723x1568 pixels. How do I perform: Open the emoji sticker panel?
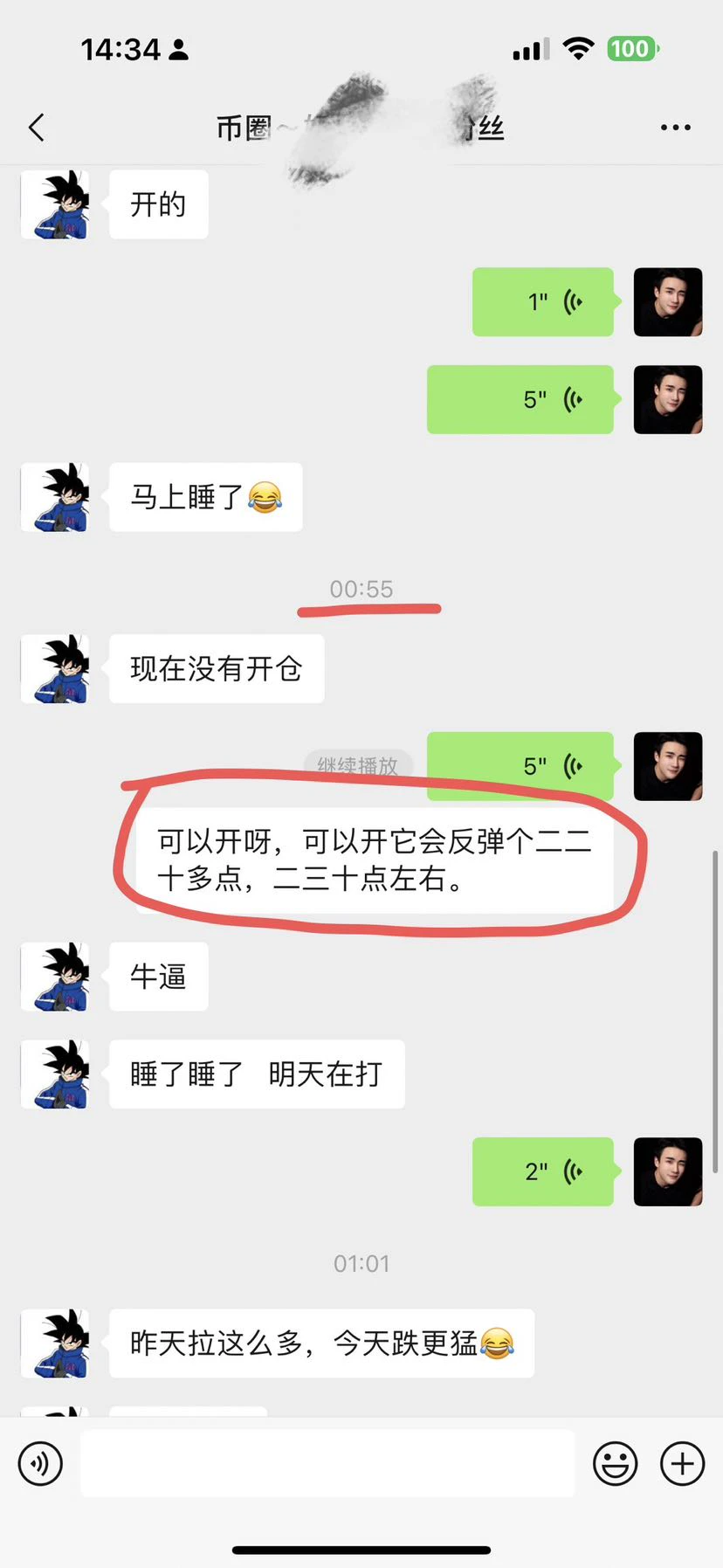click(x=616, y=1463)
